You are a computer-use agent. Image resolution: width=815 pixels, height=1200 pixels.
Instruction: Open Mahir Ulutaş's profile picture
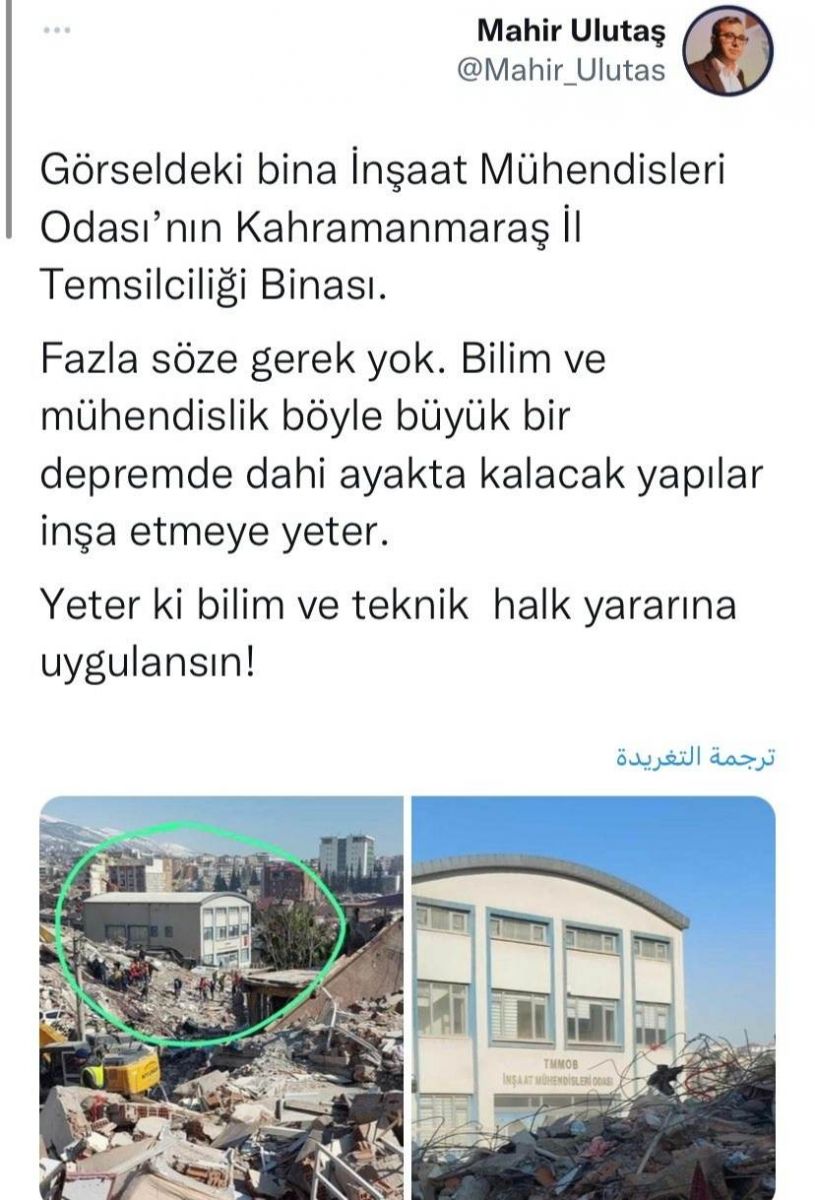[727, 51]
